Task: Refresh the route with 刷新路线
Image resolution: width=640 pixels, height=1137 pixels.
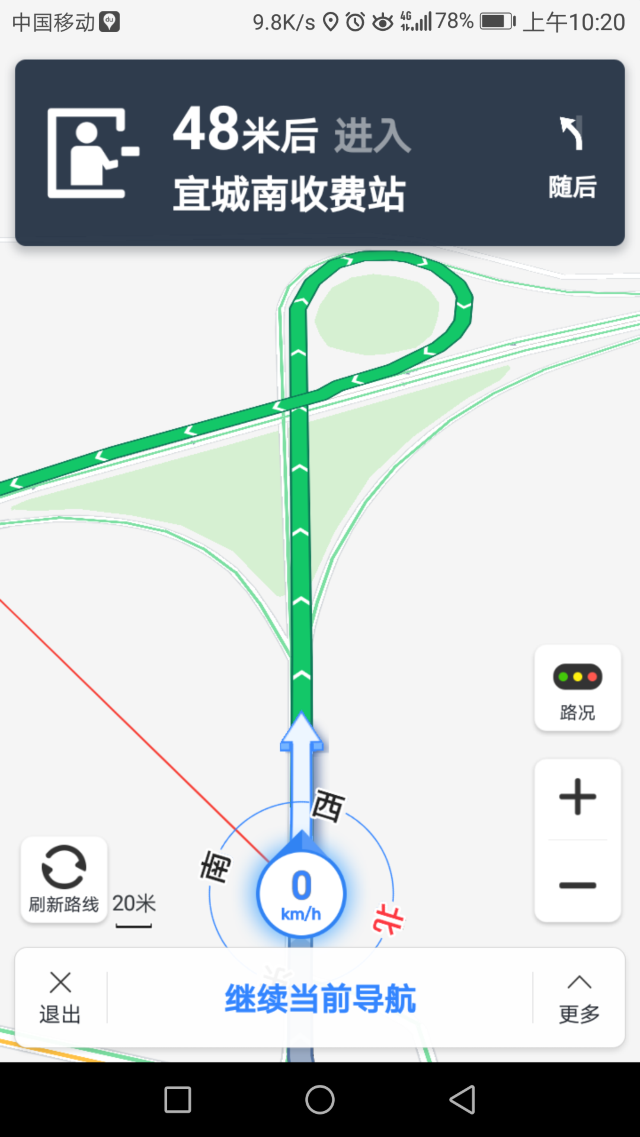Action: [x=64, y=879]
